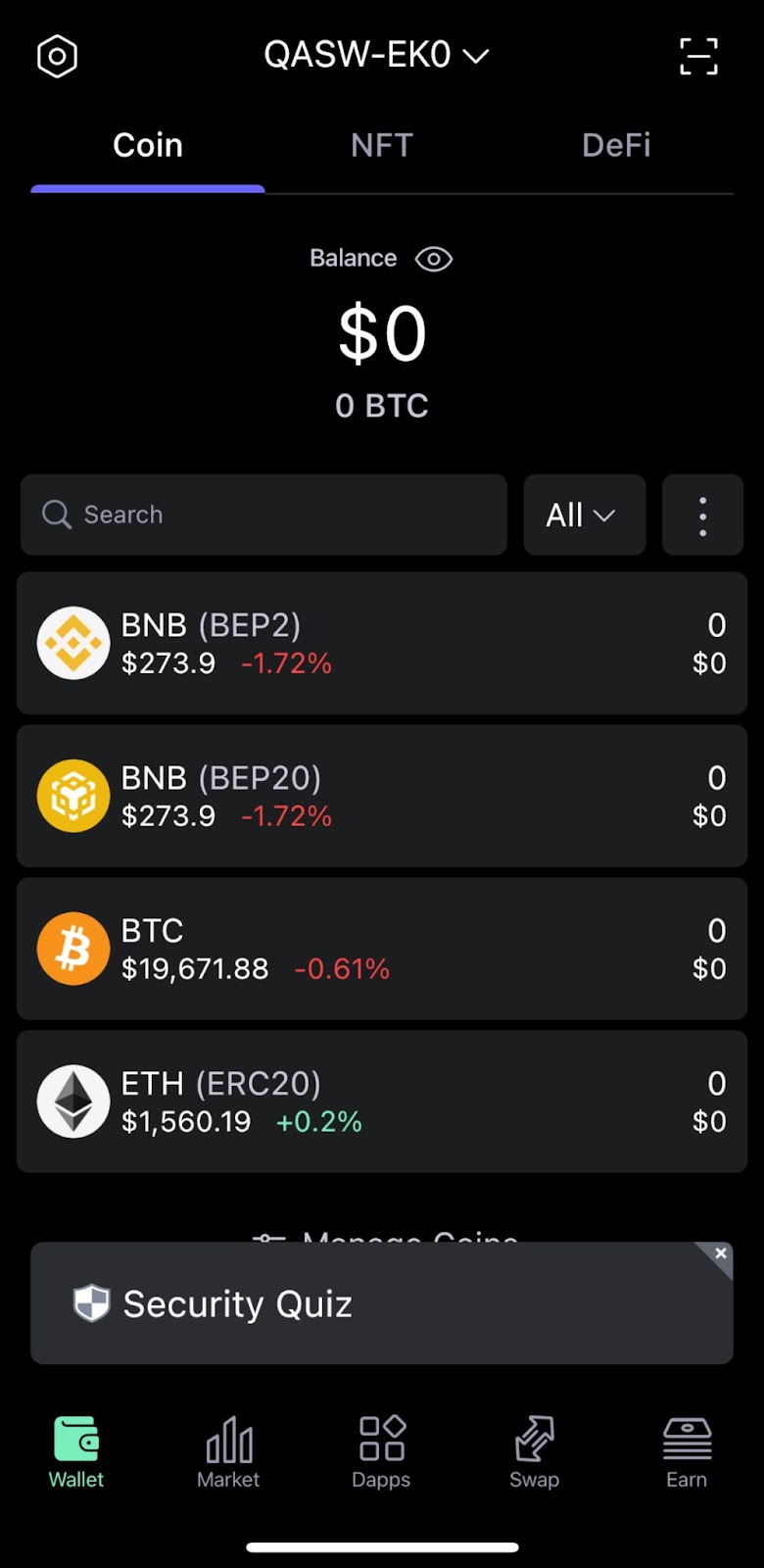Switch to the DeFi tab
This screenshot has height=1568, width=764.
(616, 145)
